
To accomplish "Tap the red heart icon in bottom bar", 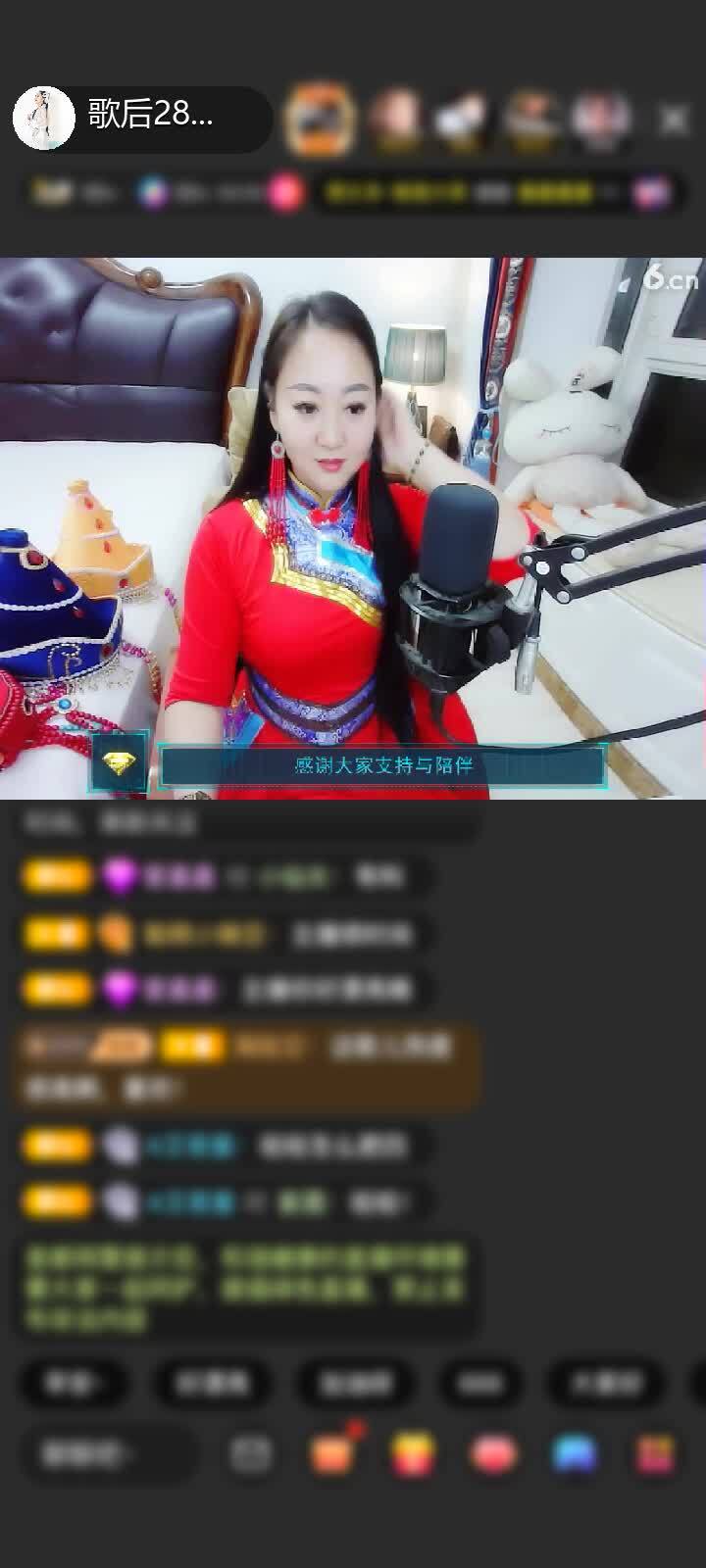I will click(493, 1454).
